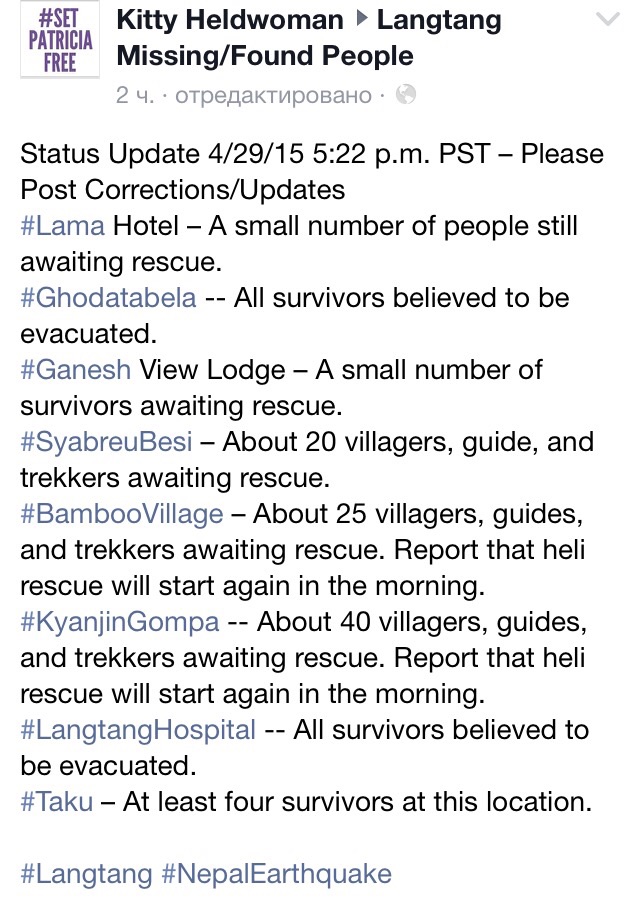Expand the post options chevron
The width and height of the screenshot is (640, 905).
(607, 20)
